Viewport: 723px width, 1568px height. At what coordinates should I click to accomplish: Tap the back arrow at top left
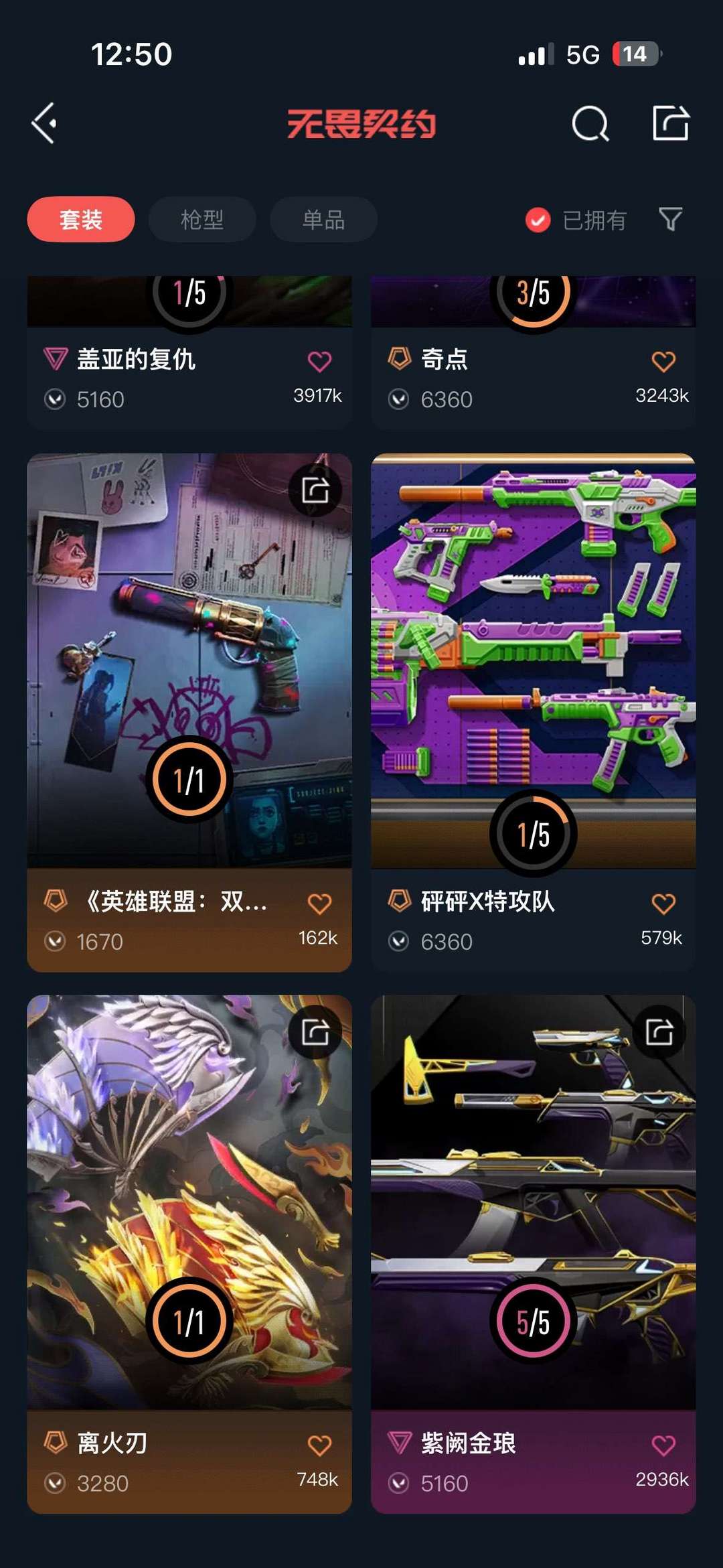coord(44,123)
